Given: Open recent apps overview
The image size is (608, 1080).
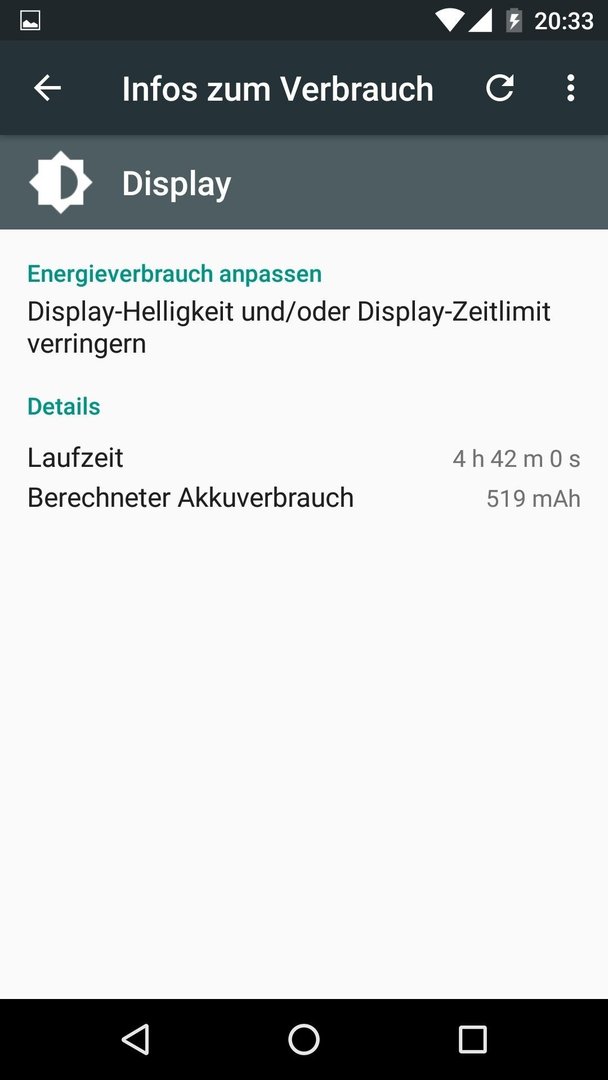Looking at the screenshot, I should pos(472,1039).
